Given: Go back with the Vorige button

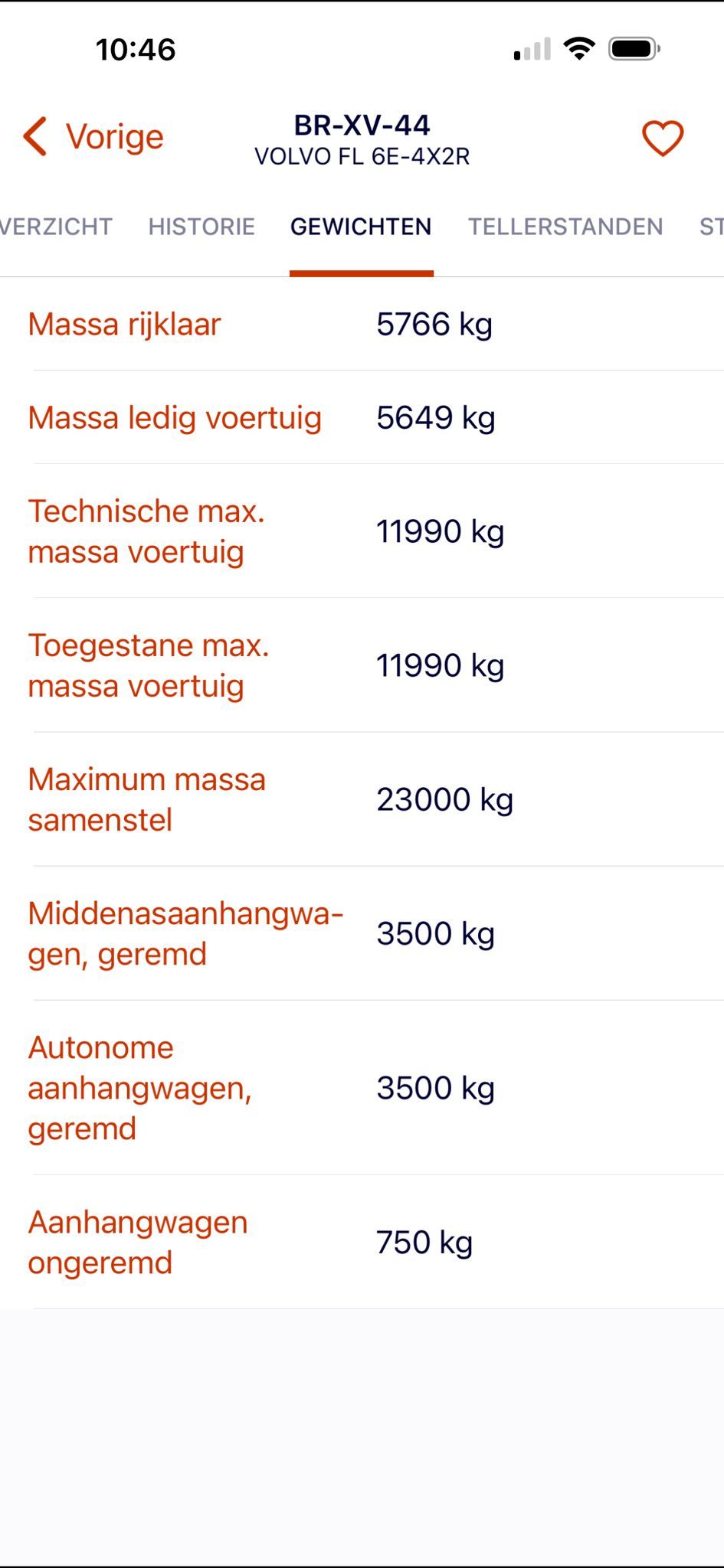Looking at the screenshot, I should point(93,138).
